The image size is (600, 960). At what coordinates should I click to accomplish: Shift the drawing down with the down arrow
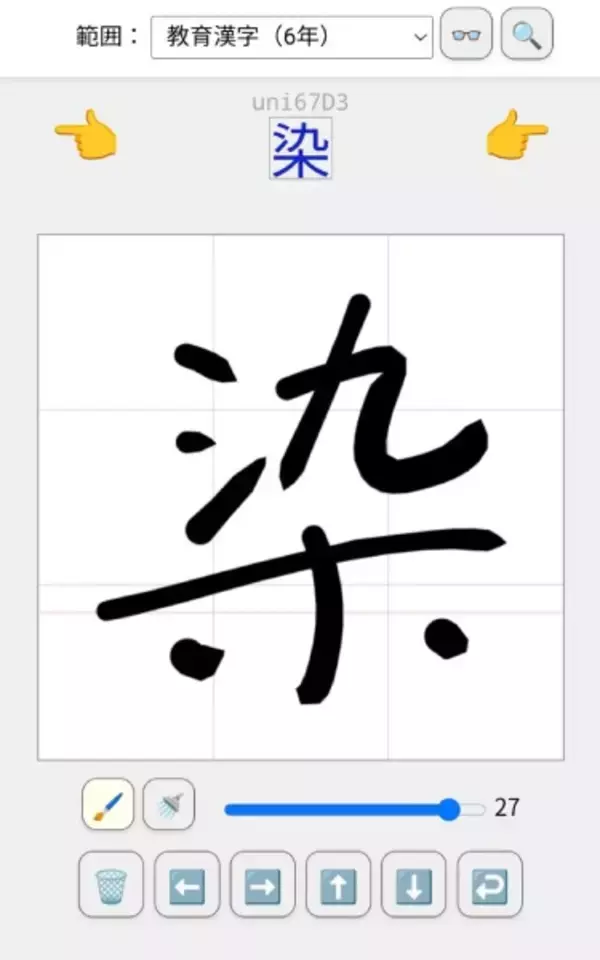tap(414, 885)
